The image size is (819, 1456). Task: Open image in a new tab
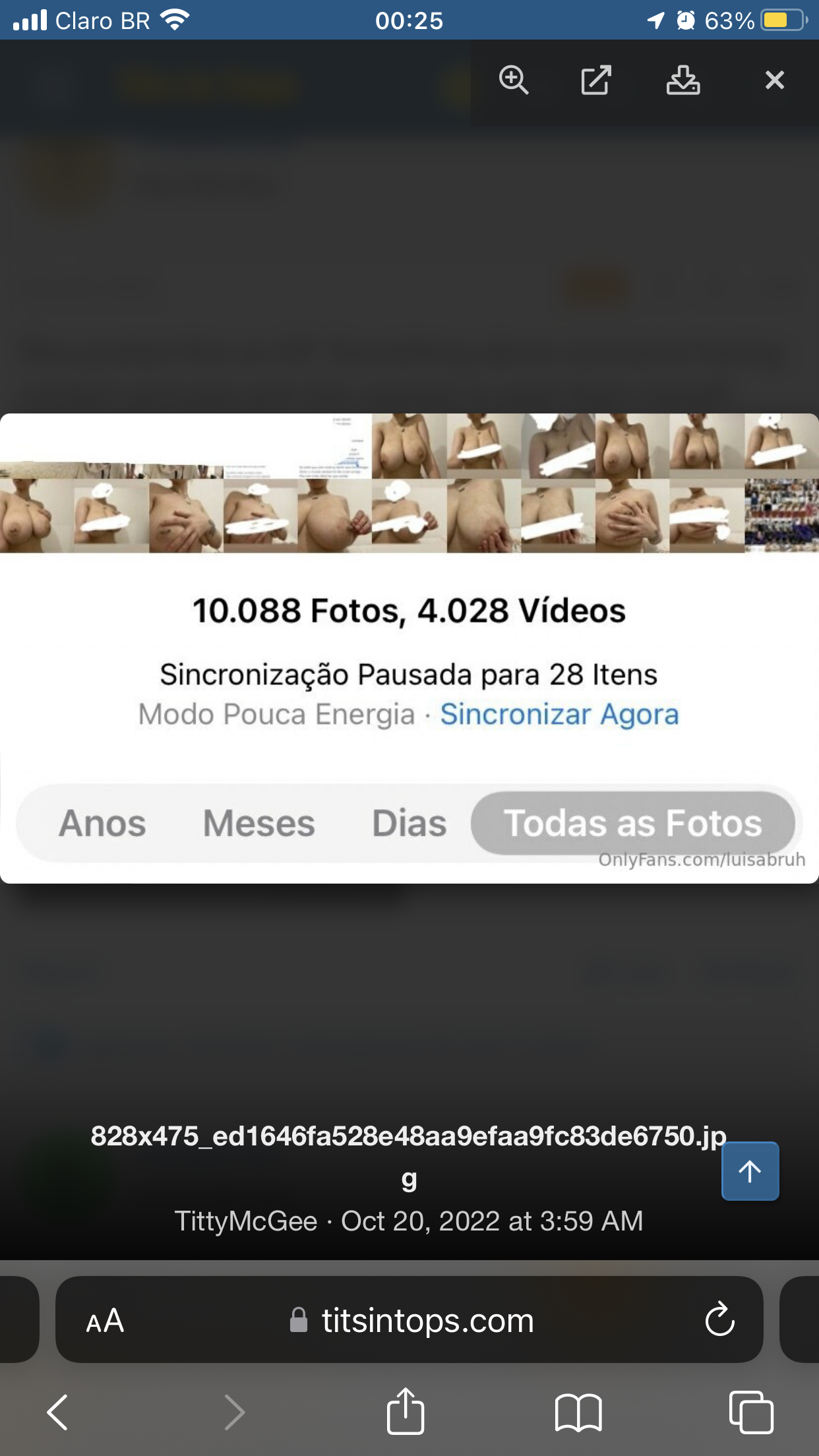point(596,80)
